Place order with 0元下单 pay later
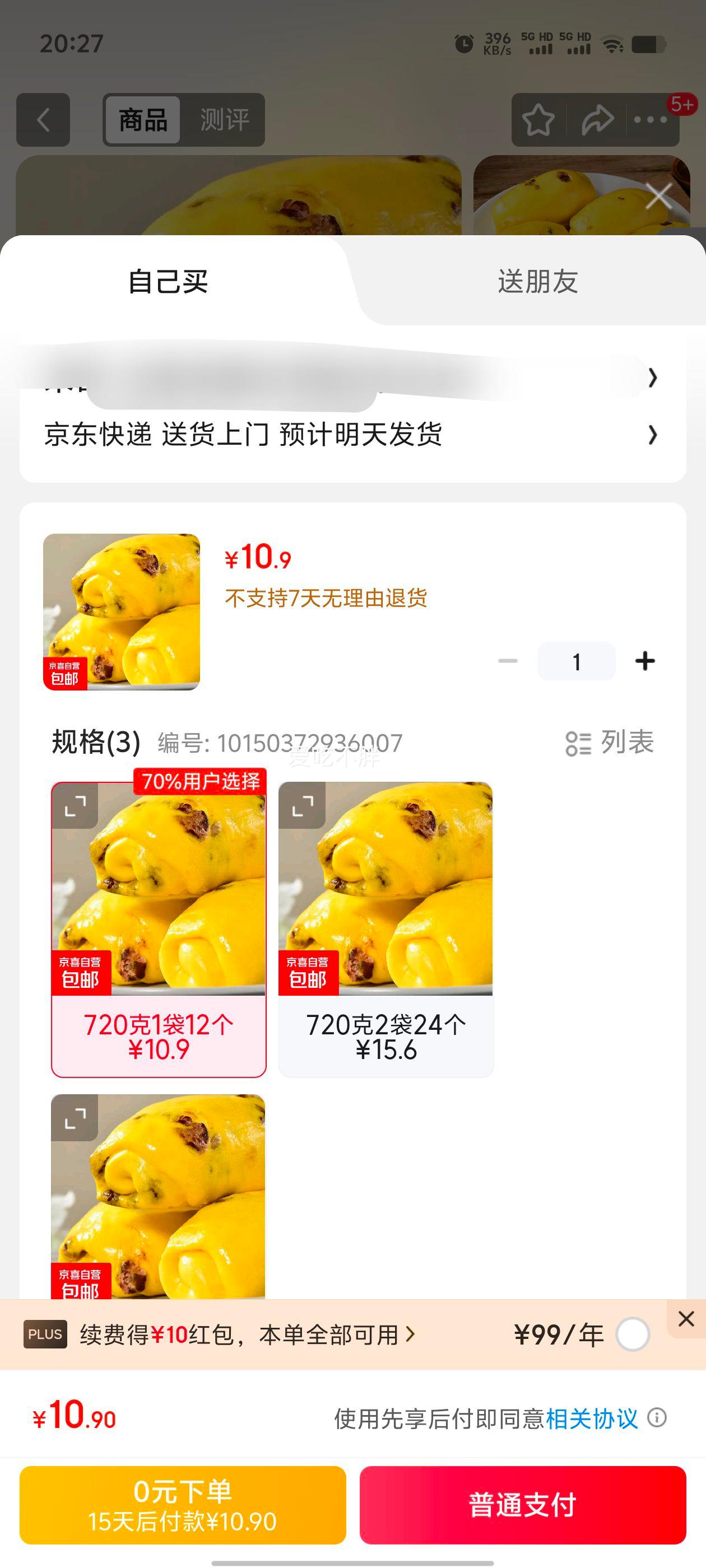 click(x=183, y=1505)
